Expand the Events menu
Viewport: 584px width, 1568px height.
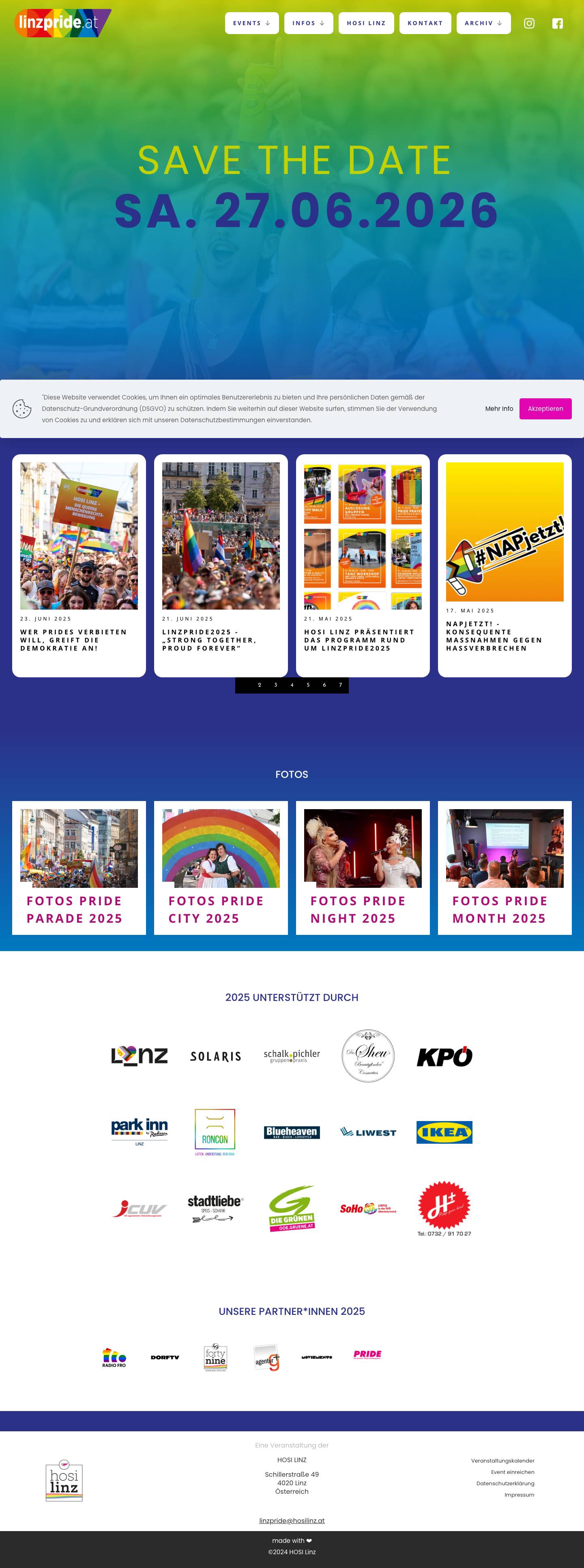click(x=251, y=23)
